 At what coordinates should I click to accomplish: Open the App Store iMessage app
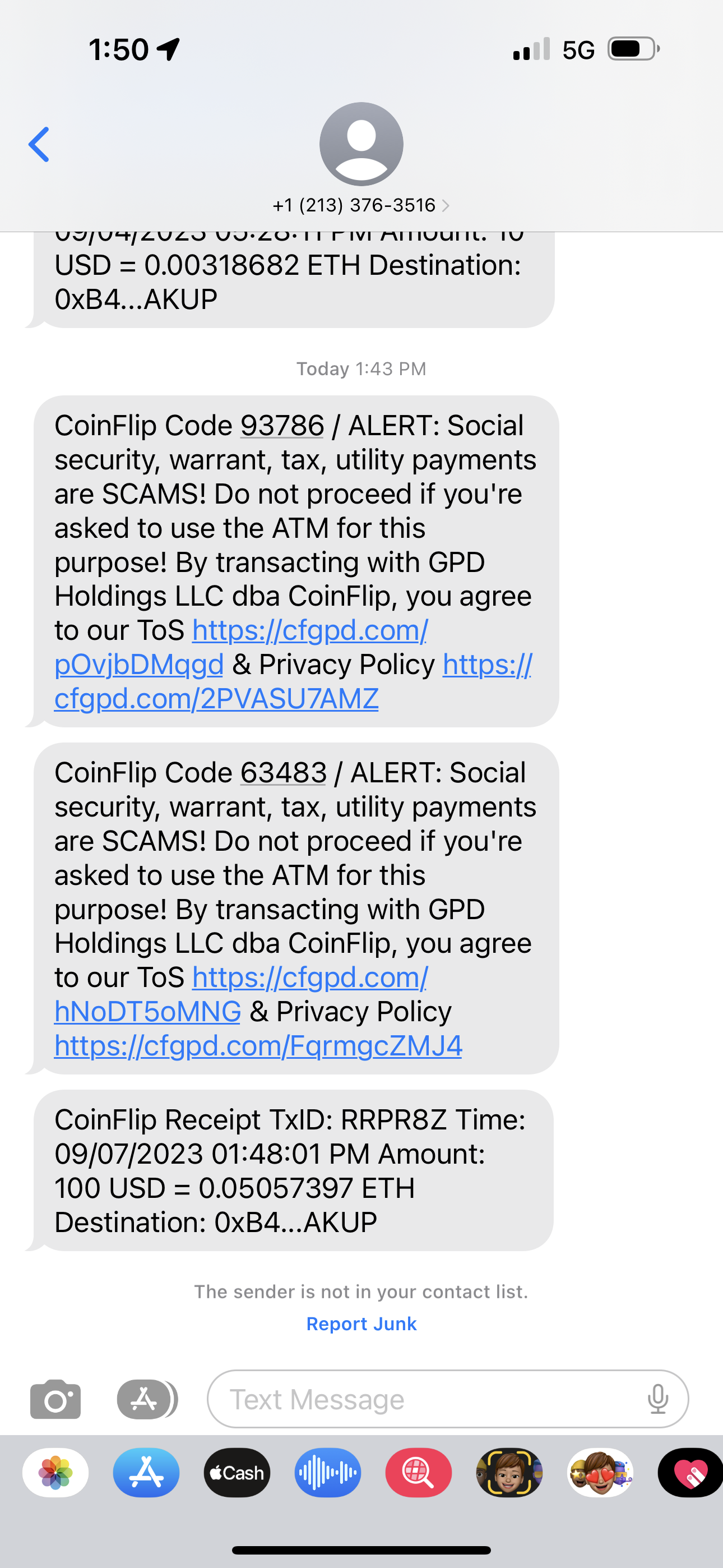146,1473
